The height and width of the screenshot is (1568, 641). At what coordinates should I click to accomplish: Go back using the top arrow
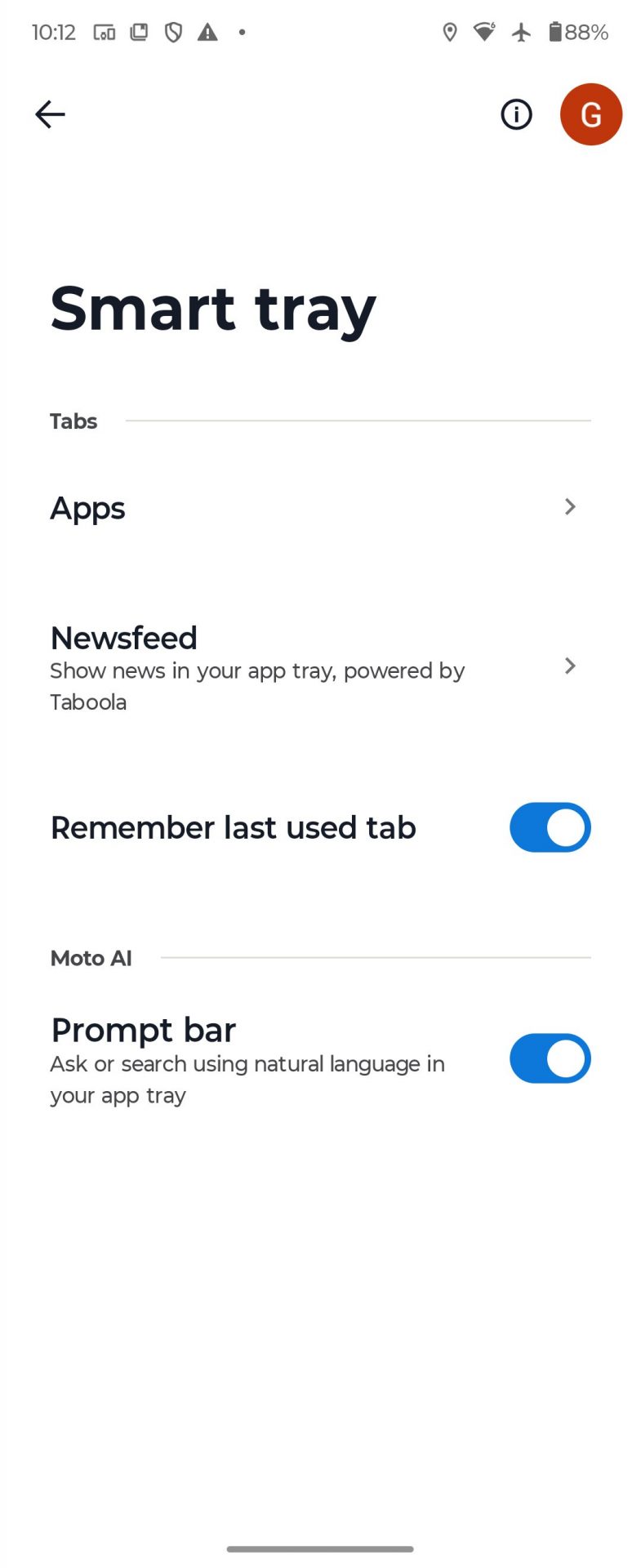(50, 114)
